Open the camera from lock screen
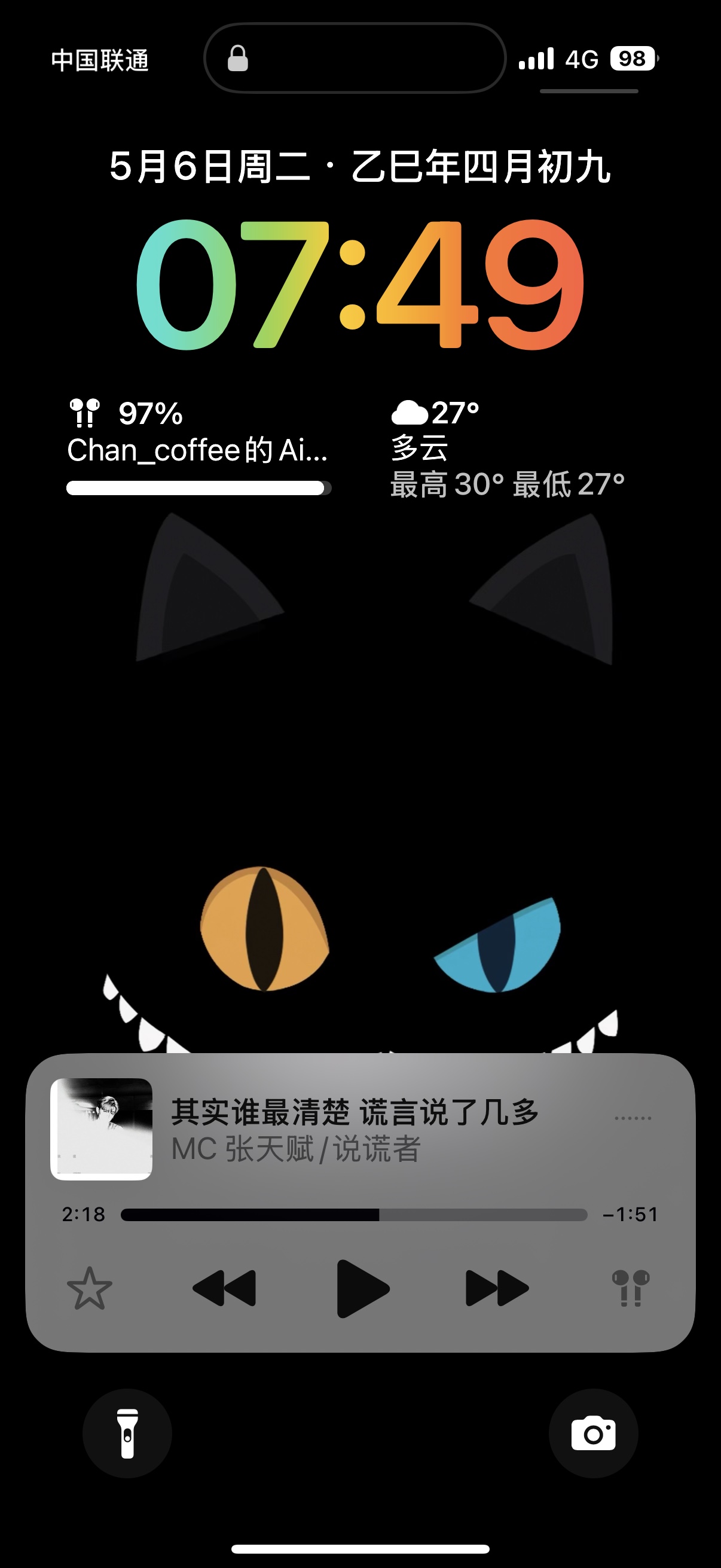Image resolution: width=721 pixels, height=1568 pixels. pyautogui.click(x=593, y=1433)
